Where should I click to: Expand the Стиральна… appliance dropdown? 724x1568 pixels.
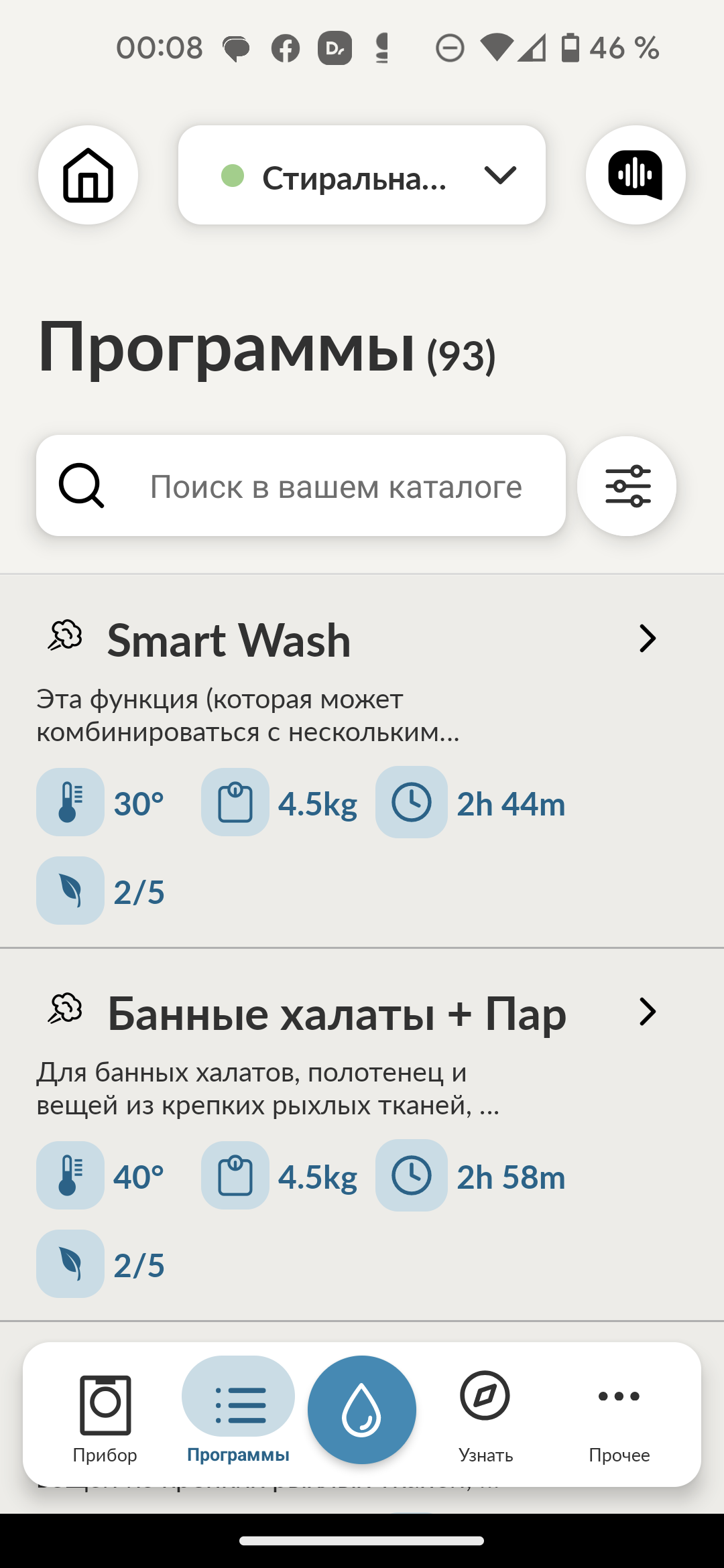(362, 175)
